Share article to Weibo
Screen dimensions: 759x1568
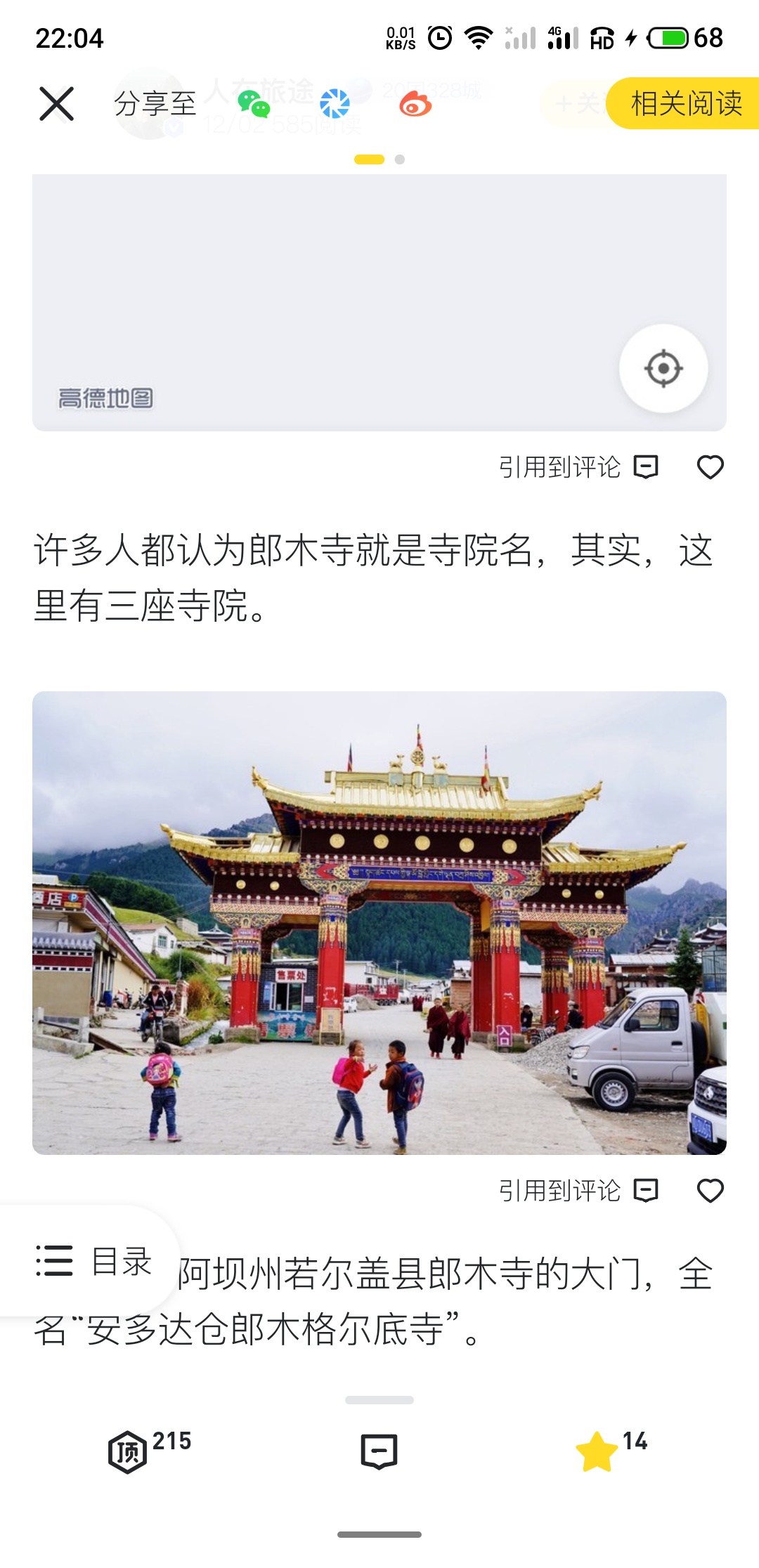[415, 105]
